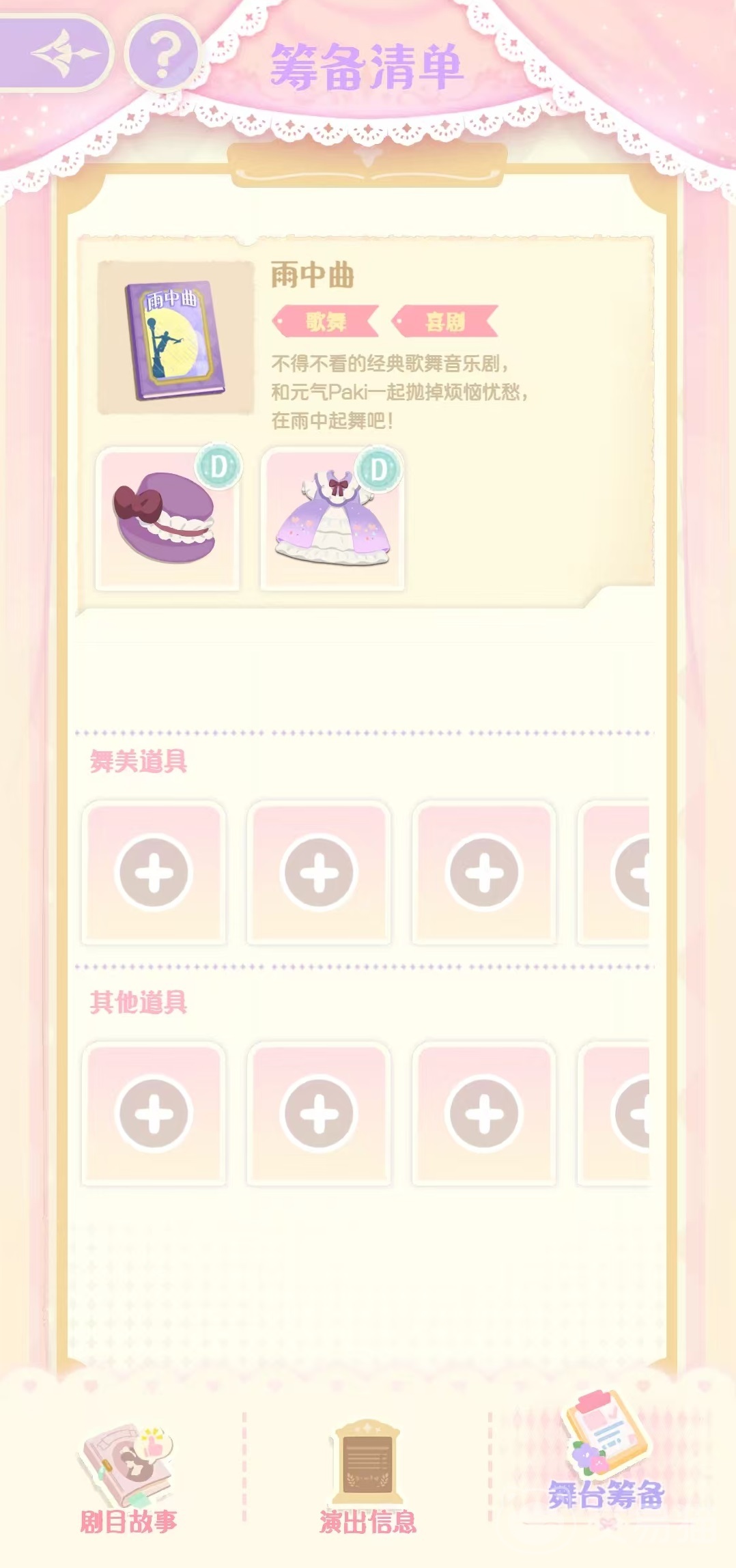Add a second 其他道具 item
Image resolution: width=736 pixels, height=1568 pixels.
pyautogui.click(x=319, y=1114)
